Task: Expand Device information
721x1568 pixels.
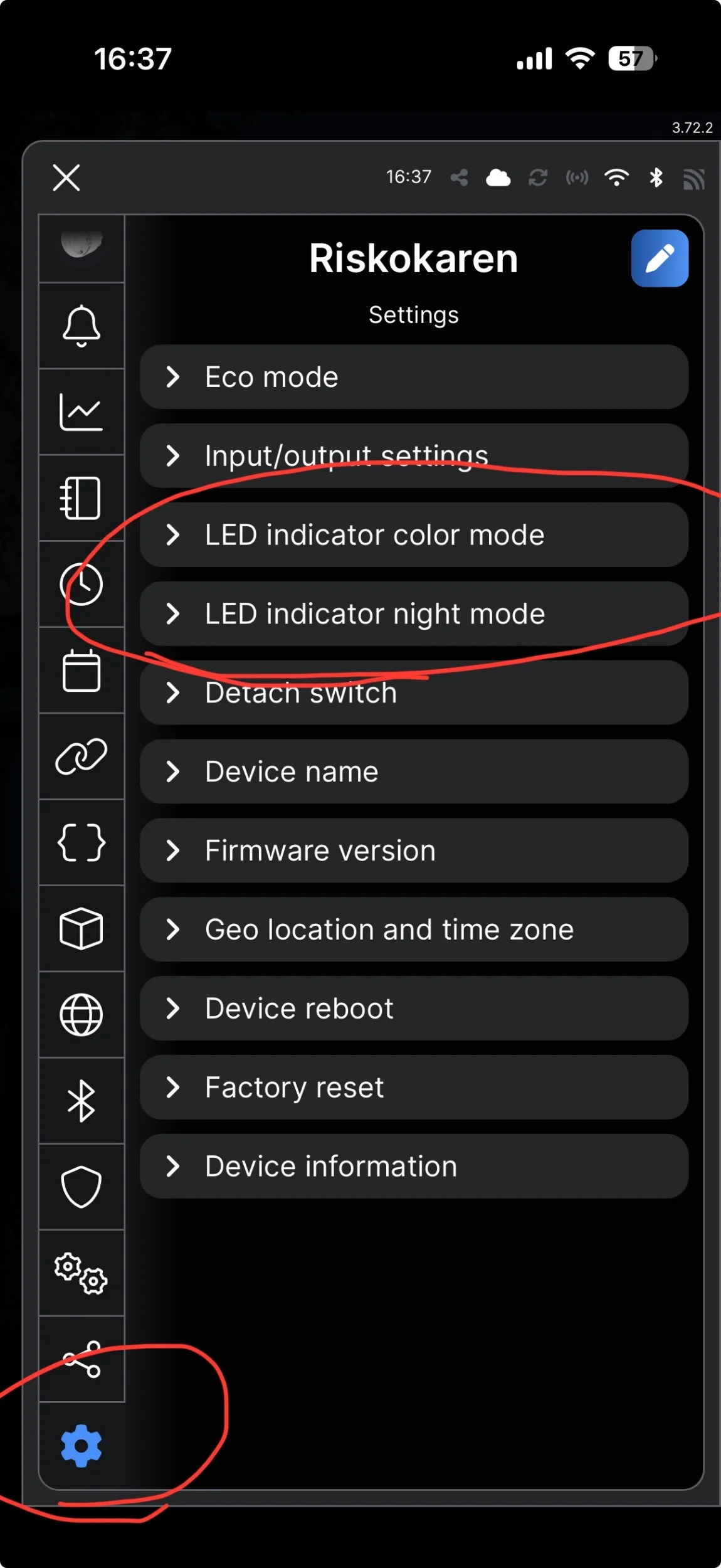Action: pyautogui.click(x=414, y=1167)
